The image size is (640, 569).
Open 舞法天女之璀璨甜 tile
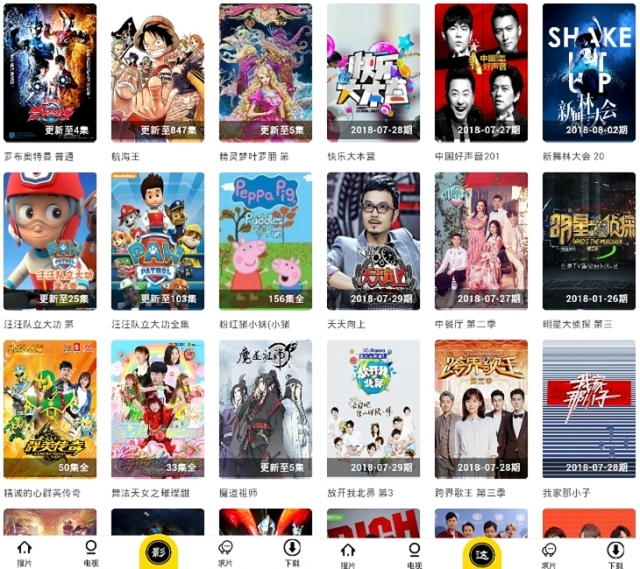pyautogui.click(x=157, y=408)
